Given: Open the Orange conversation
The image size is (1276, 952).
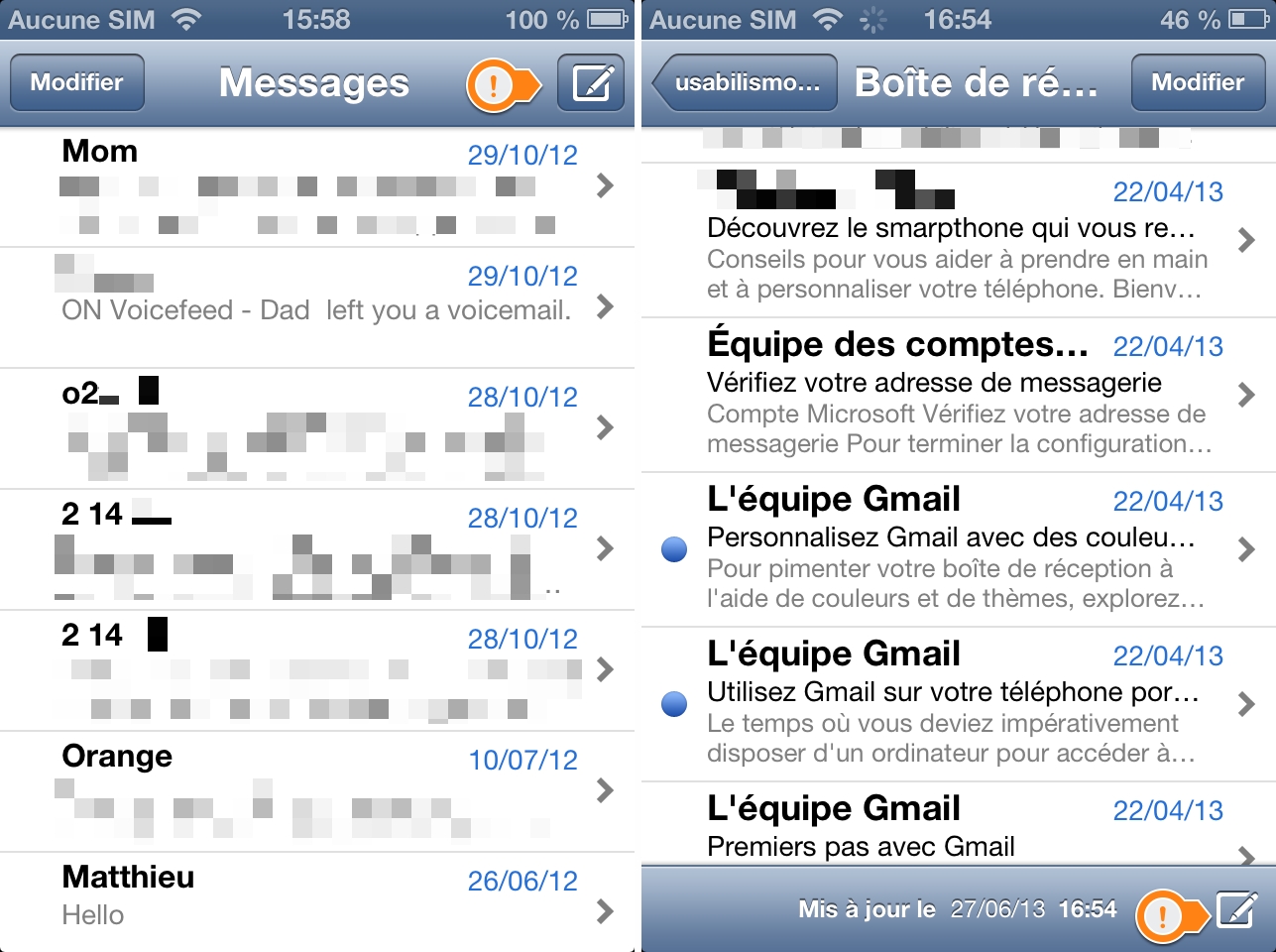Looking at the screenshot, I should [x=317, y=791].
